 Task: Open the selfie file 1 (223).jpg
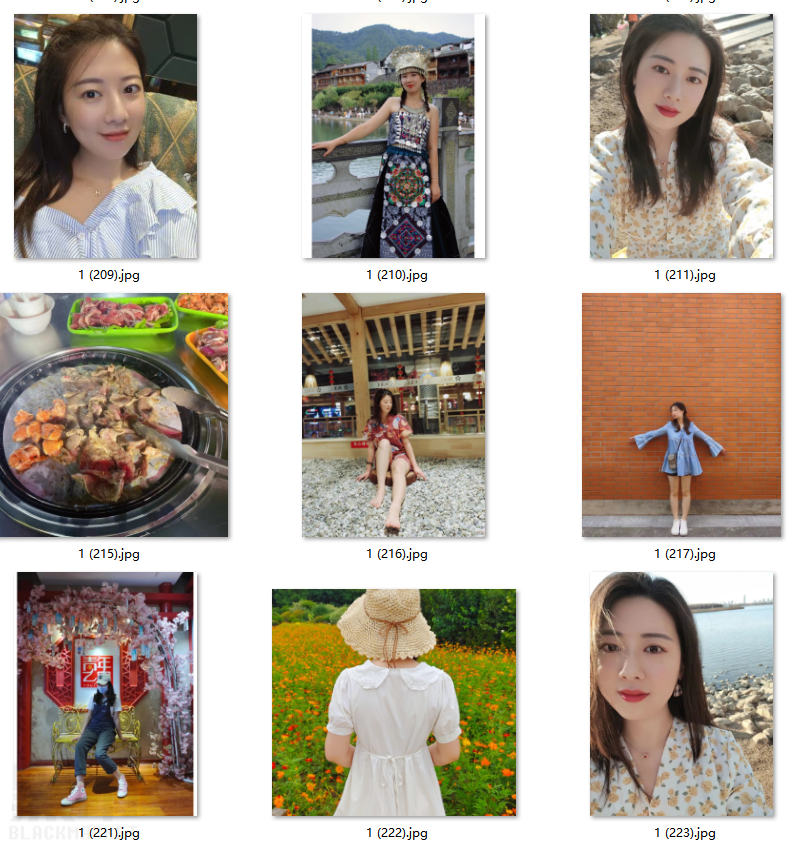pos(681,694)
